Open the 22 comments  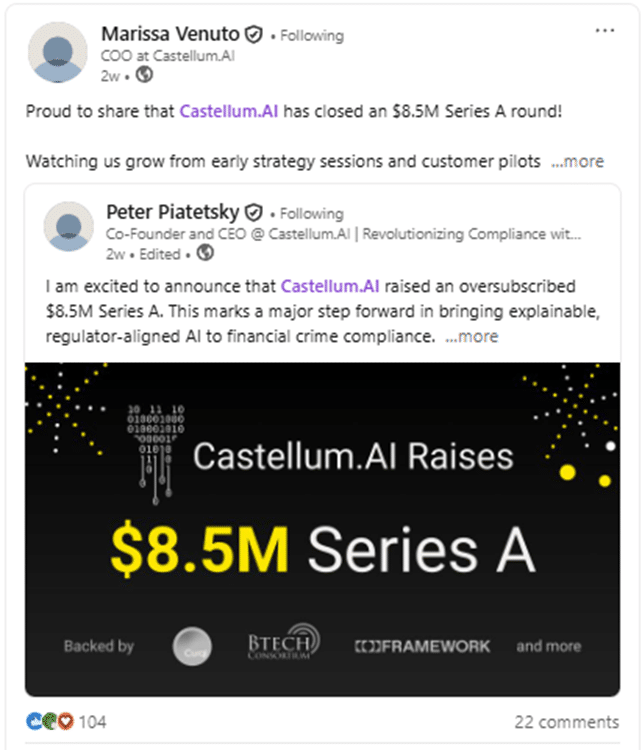click(566, 721)
